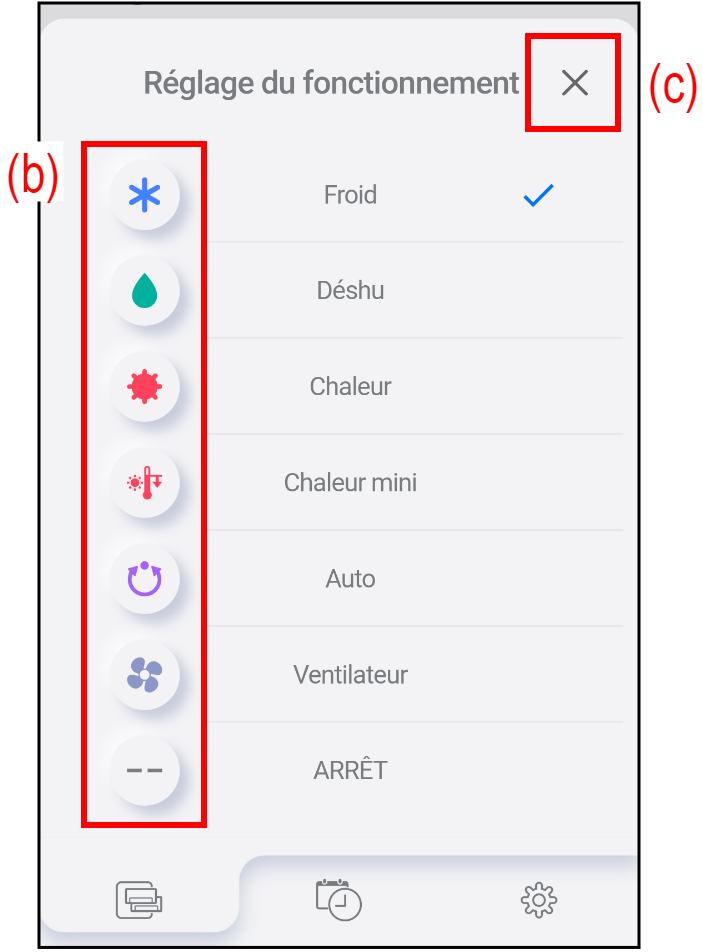Open the air conditioner units tab
Image resolution: width=703 pixels, height=952 pixels.
139,900
